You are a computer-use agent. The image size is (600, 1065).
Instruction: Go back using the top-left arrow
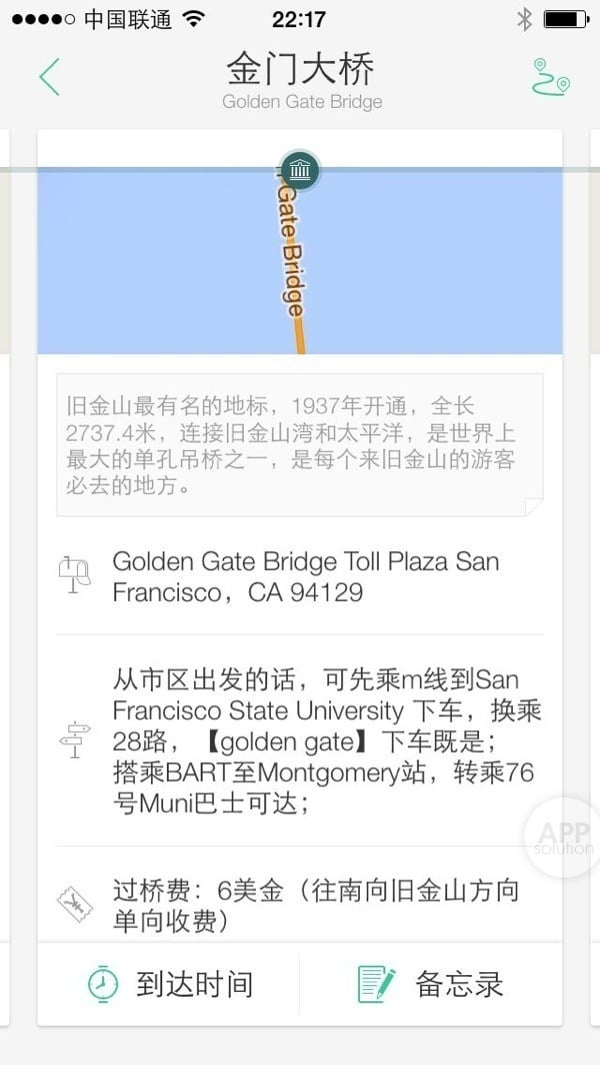(x=49, y=77)
